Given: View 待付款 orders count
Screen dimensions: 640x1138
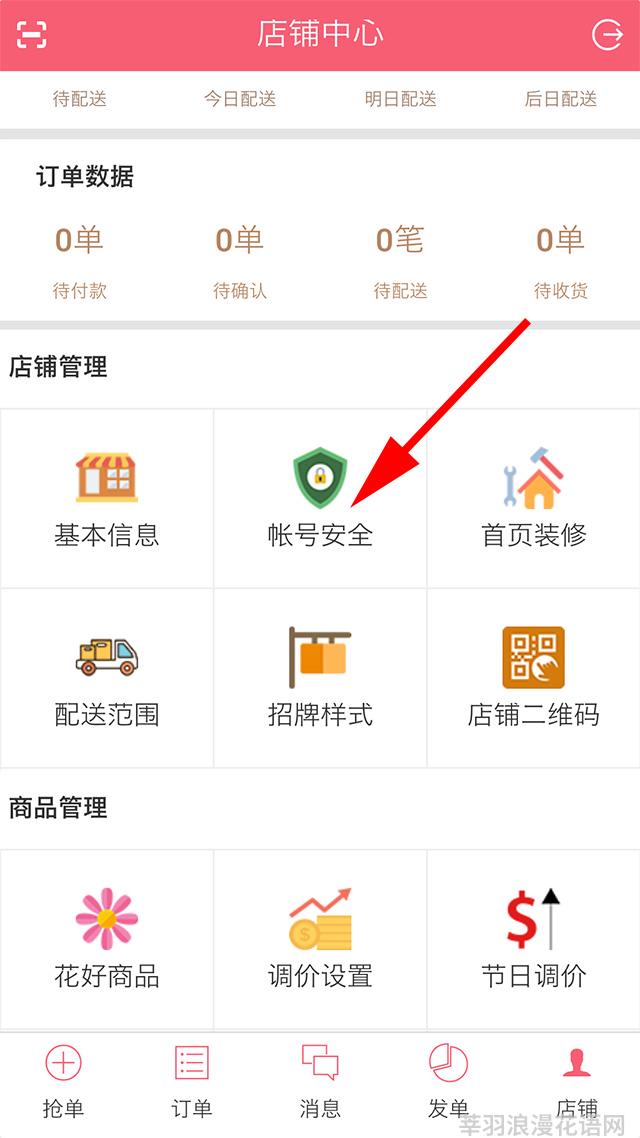Looking at the screenshot, I should 80,262.
